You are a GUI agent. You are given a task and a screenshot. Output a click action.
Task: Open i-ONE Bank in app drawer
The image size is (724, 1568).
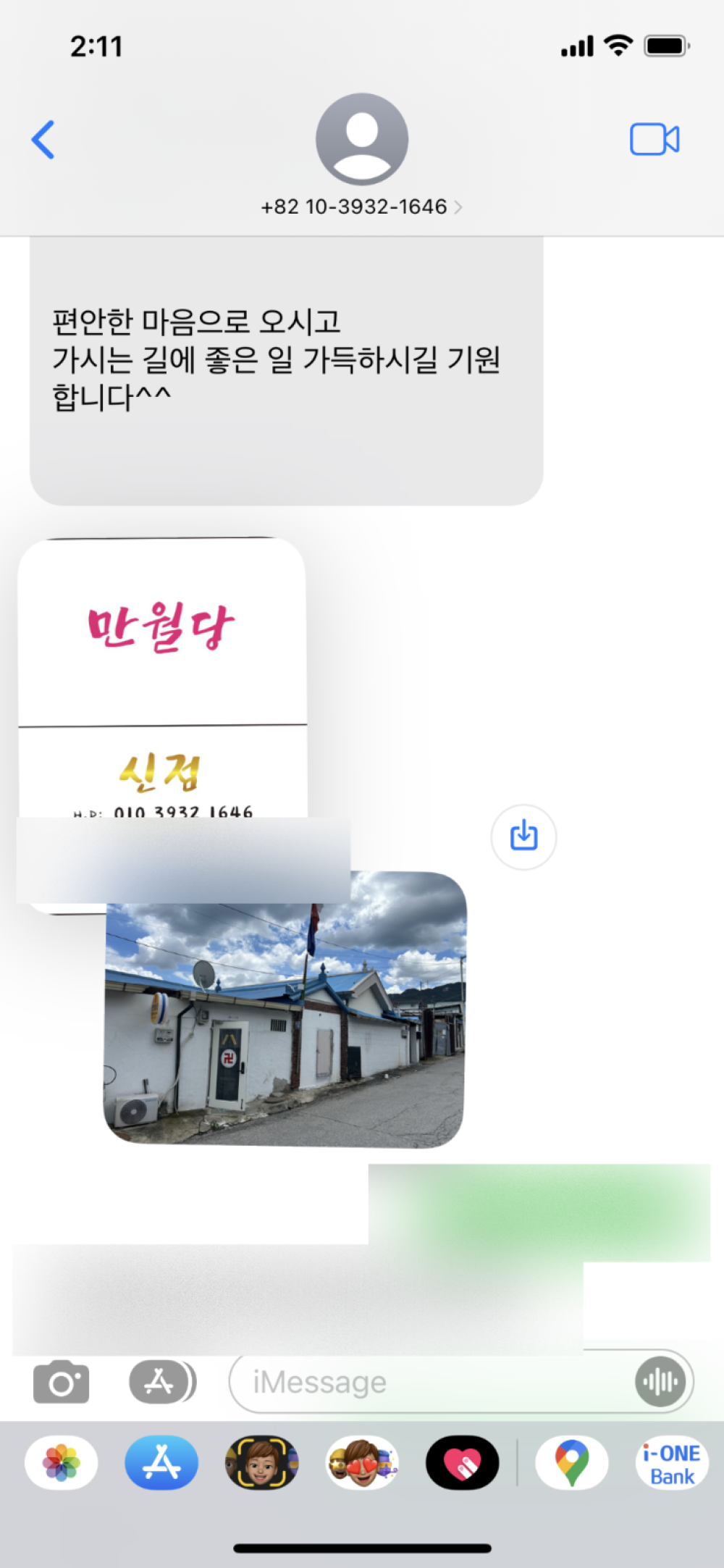671,1462
